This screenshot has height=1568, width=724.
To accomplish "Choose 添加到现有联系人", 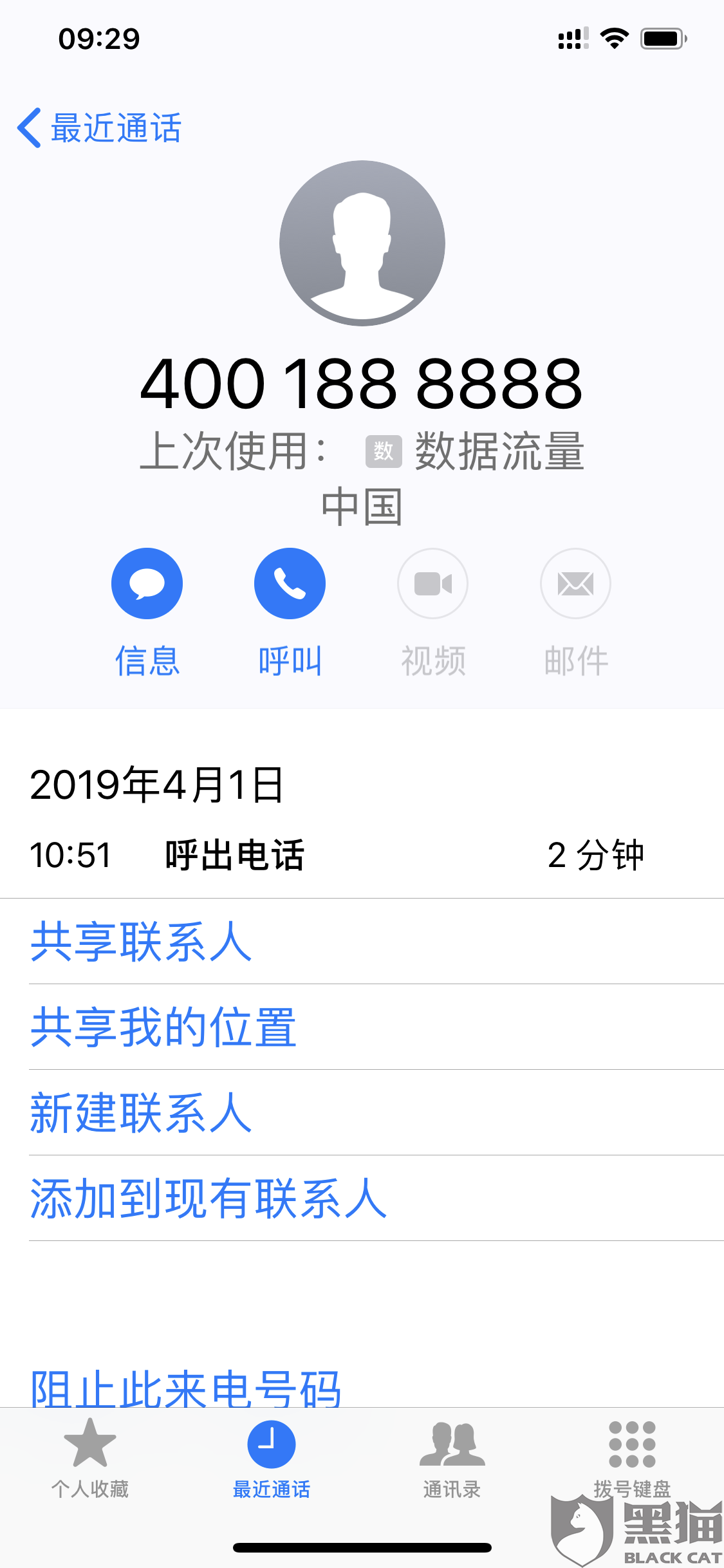I will 209,1198.
